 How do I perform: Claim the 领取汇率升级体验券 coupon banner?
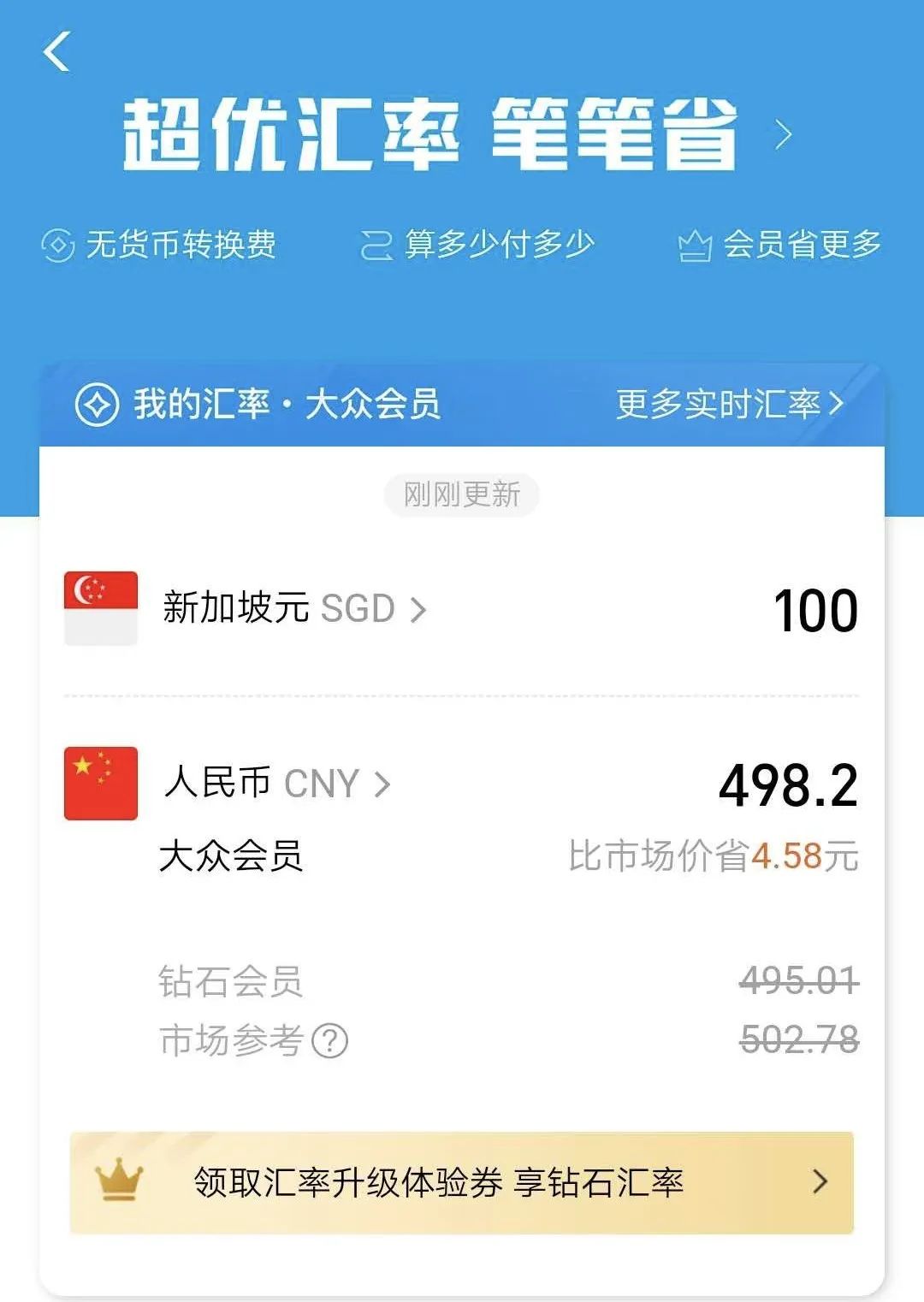(x=461, y=1182)
